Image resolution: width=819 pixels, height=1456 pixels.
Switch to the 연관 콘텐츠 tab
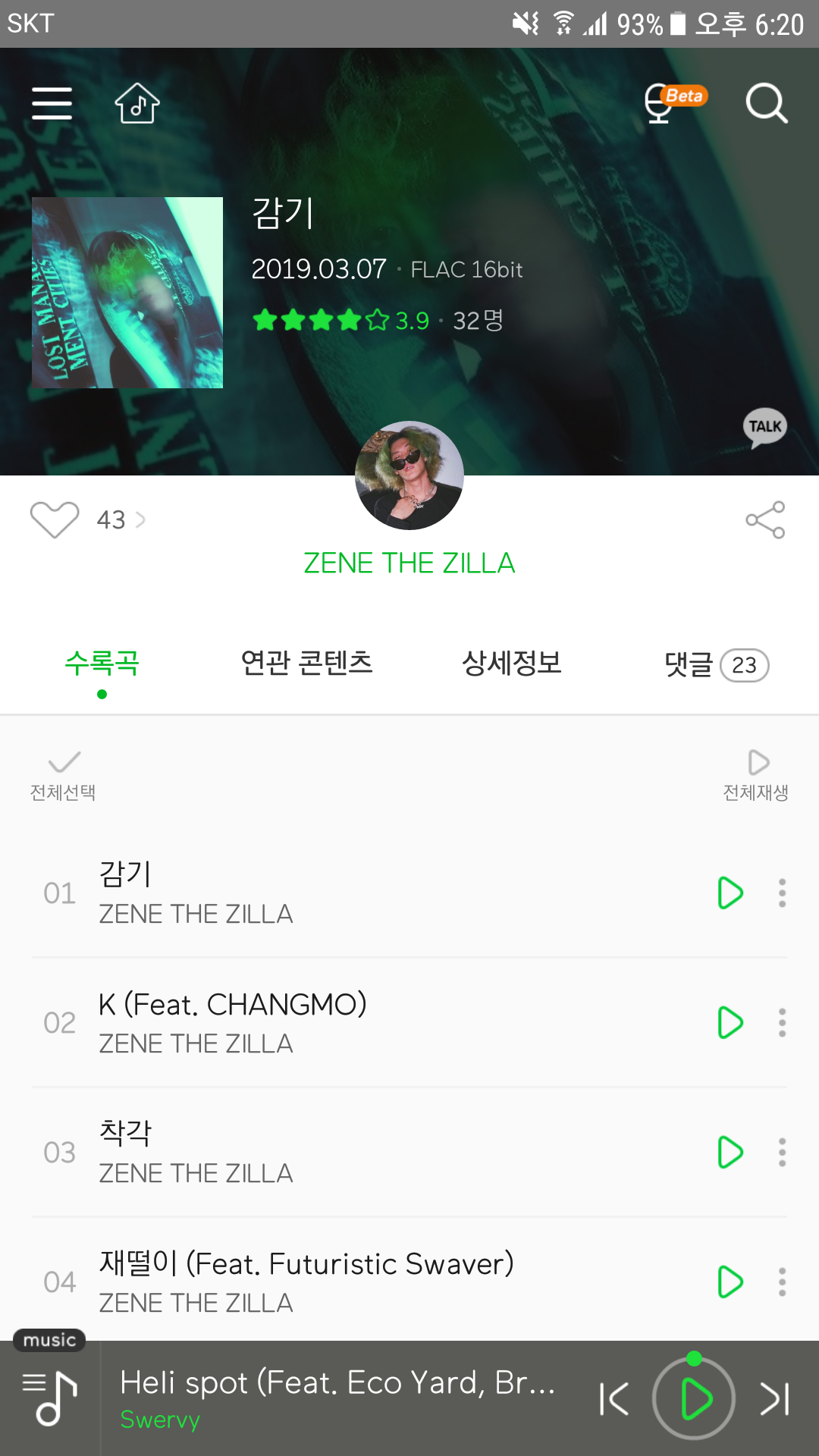(x=306, y=664)
